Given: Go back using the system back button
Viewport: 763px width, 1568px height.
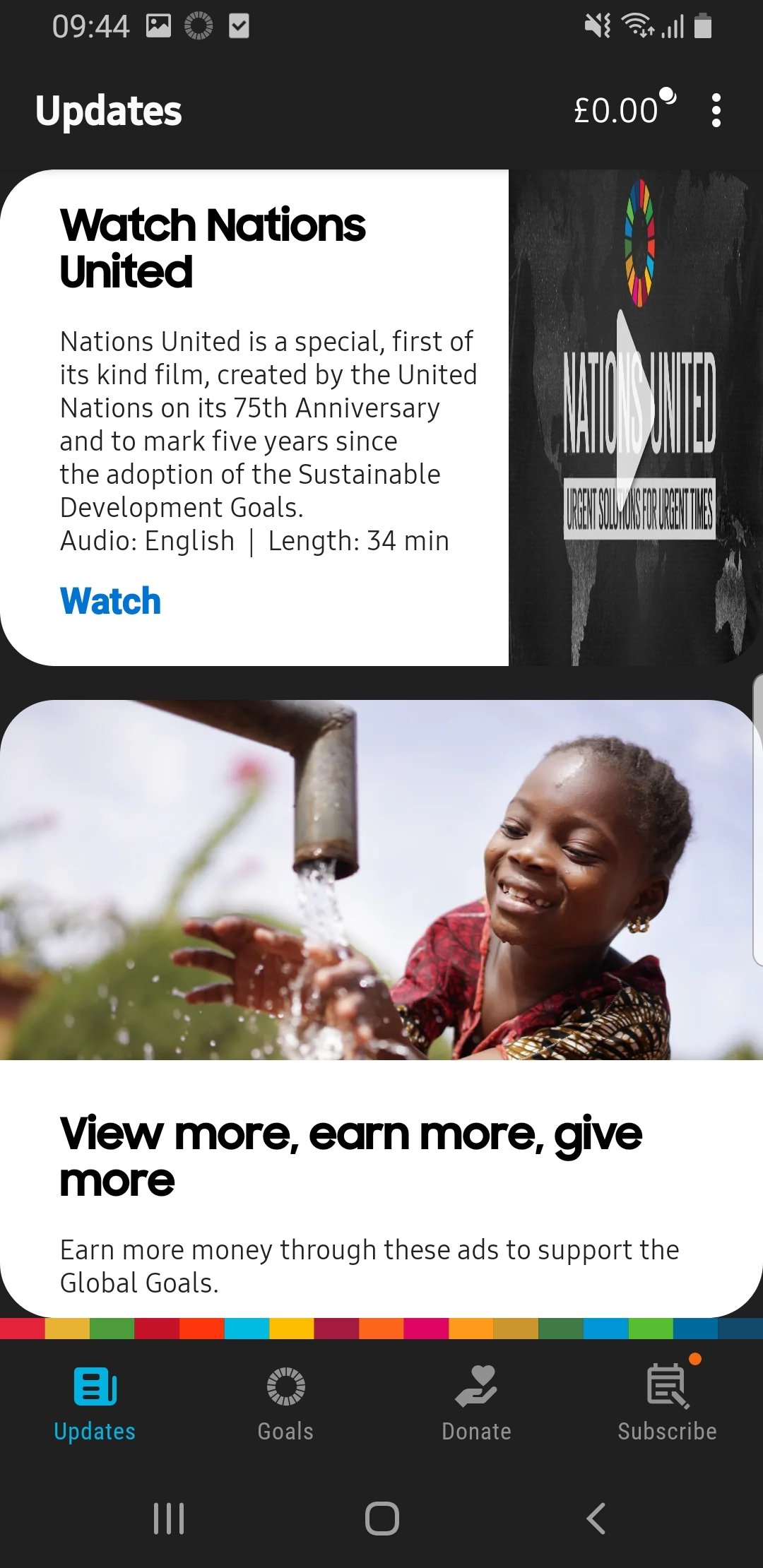Looking at the screenshot, I should point(596,1519).
